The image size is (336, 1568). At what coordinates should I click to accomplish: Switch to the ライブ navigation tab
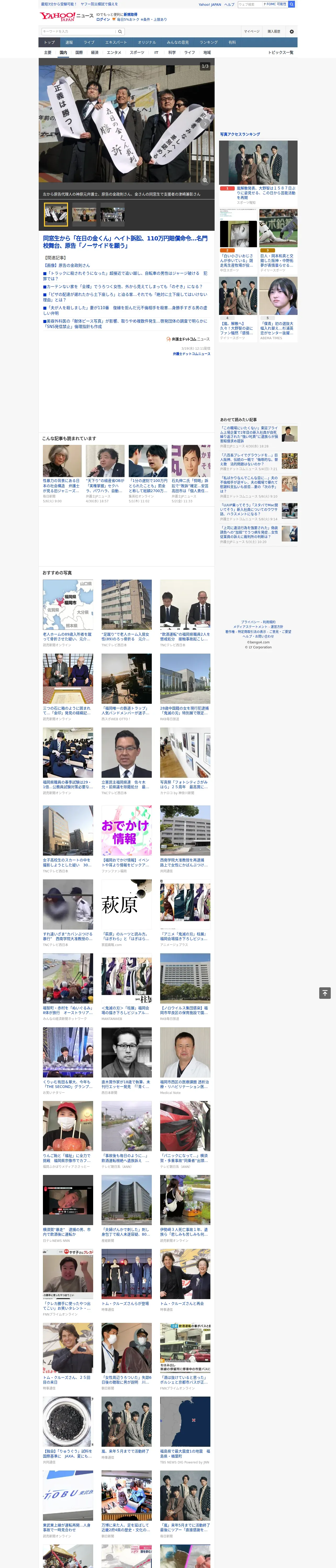[89, 43]
